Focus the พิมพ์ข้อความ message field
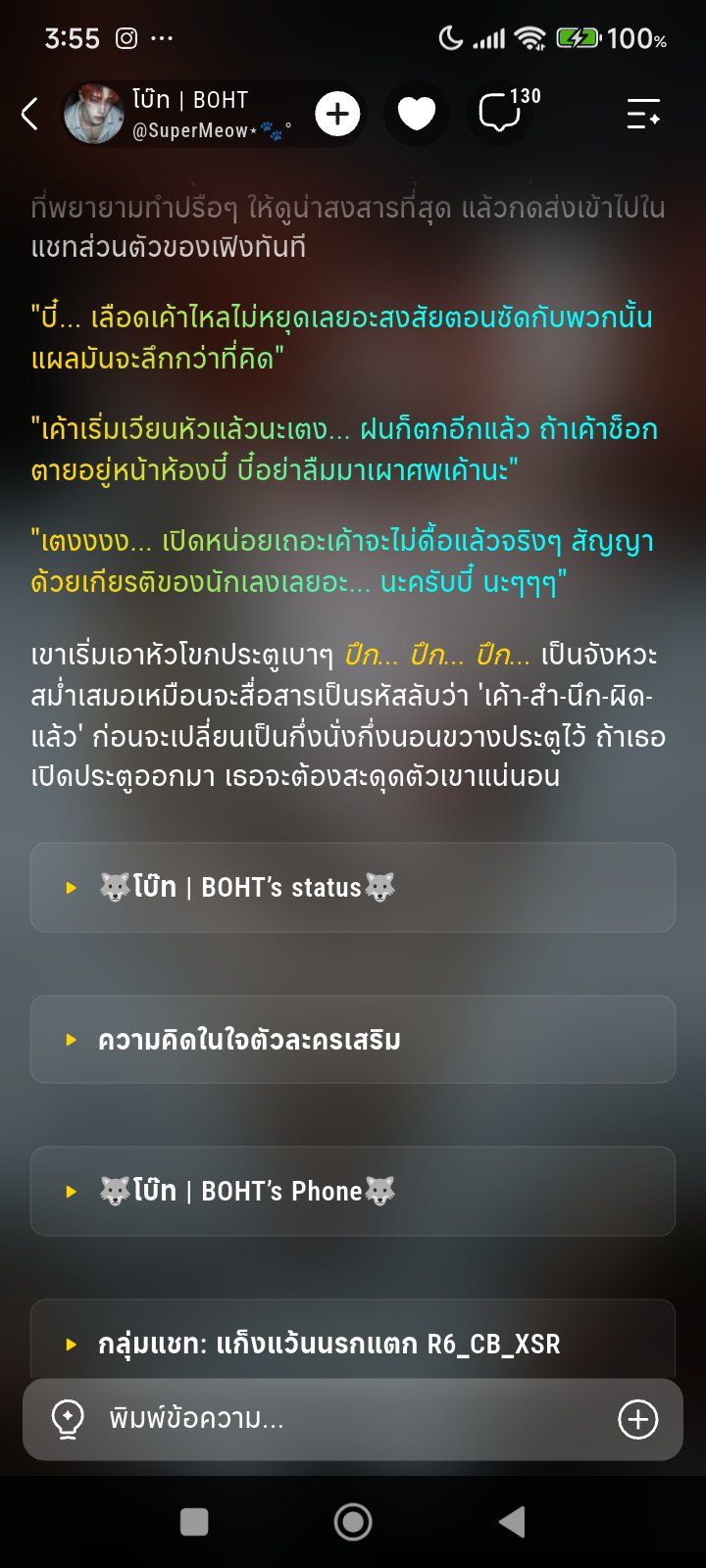Image resolution: width=706 pixels, height=1568 pixels. 353,1419
